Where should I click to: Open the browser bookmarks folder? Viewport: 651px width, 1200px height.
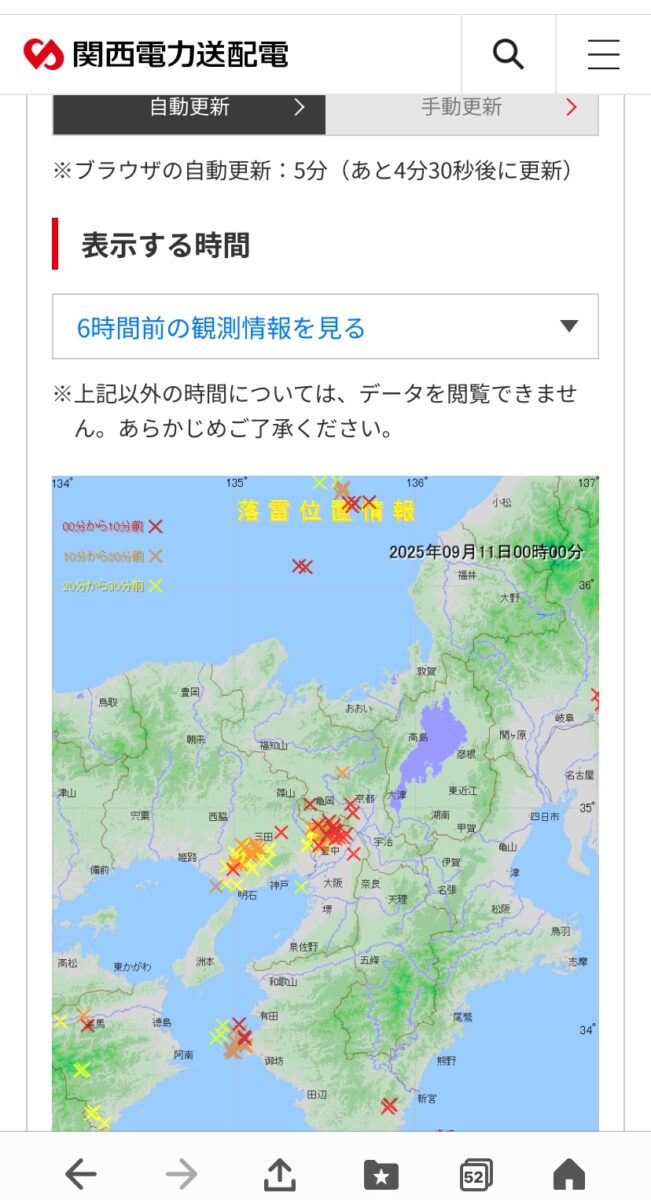click(x=378, y=1174)
